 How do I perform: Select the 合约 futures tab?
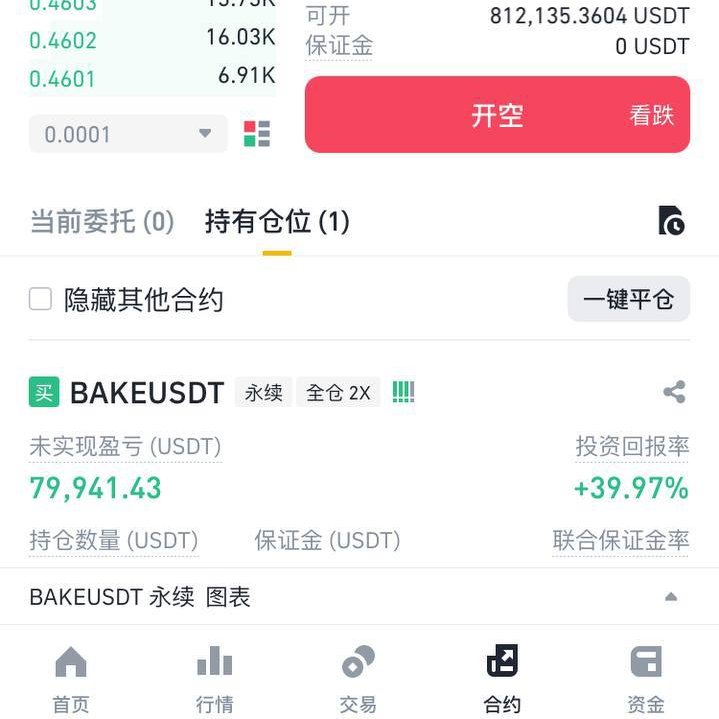502,679
